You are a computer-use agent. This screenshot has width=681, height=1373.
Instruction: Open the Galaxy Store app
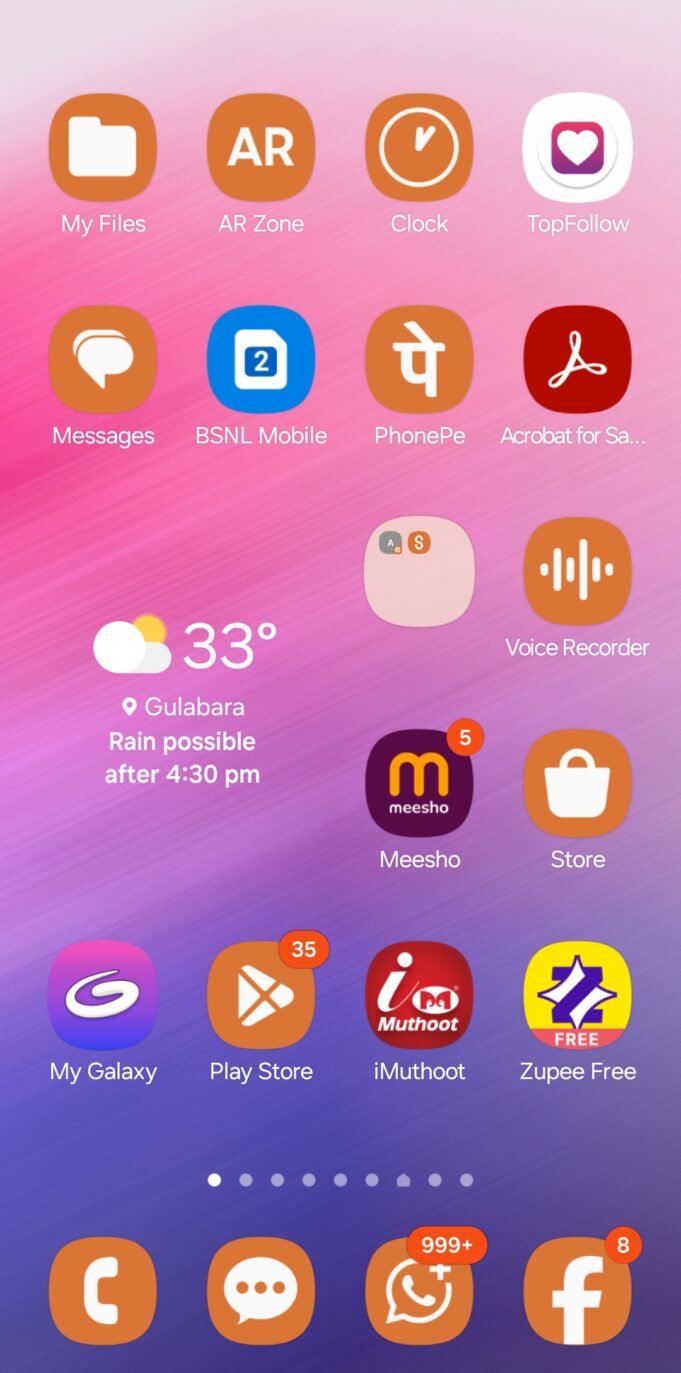(577, 784)
